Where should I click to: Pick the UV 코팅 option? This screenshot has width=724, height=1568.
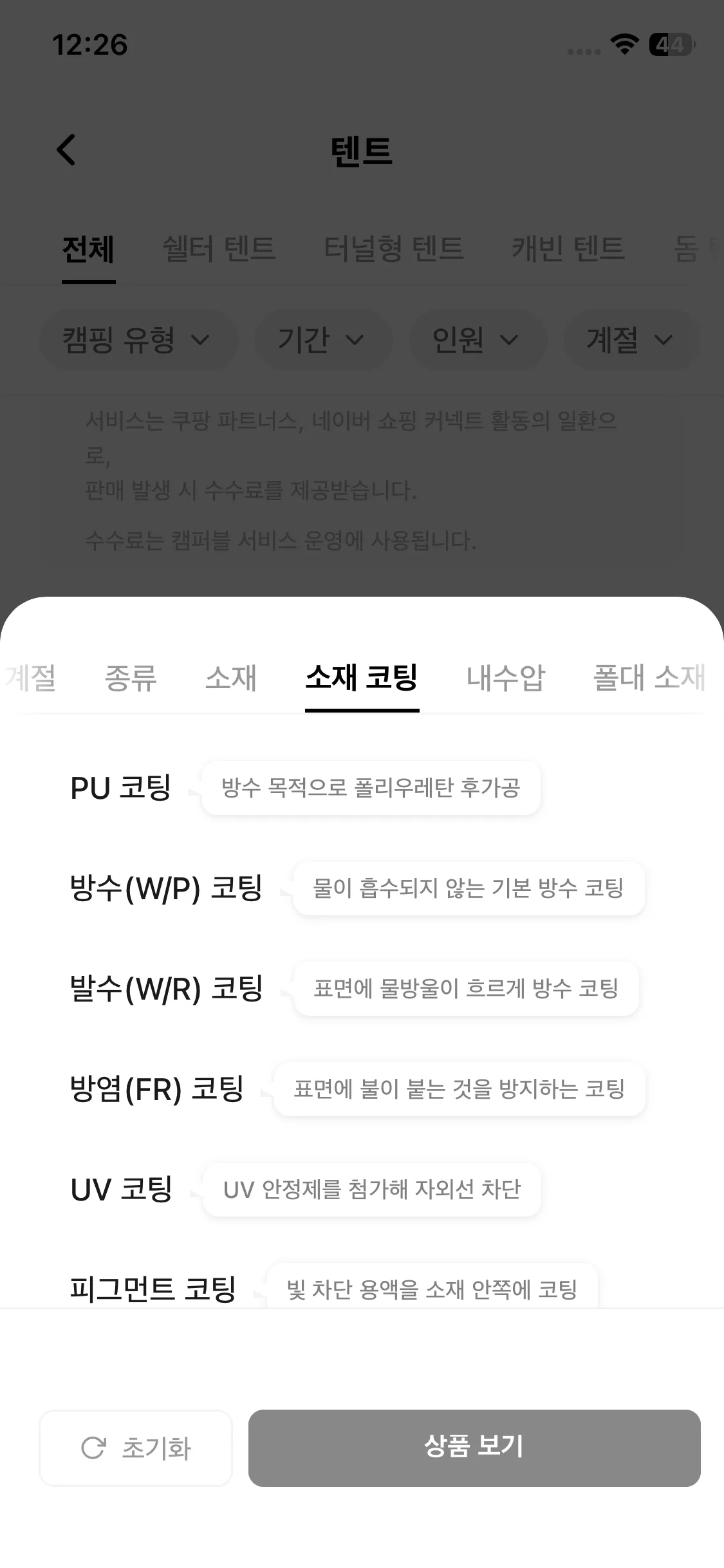tap(121, 1190)
